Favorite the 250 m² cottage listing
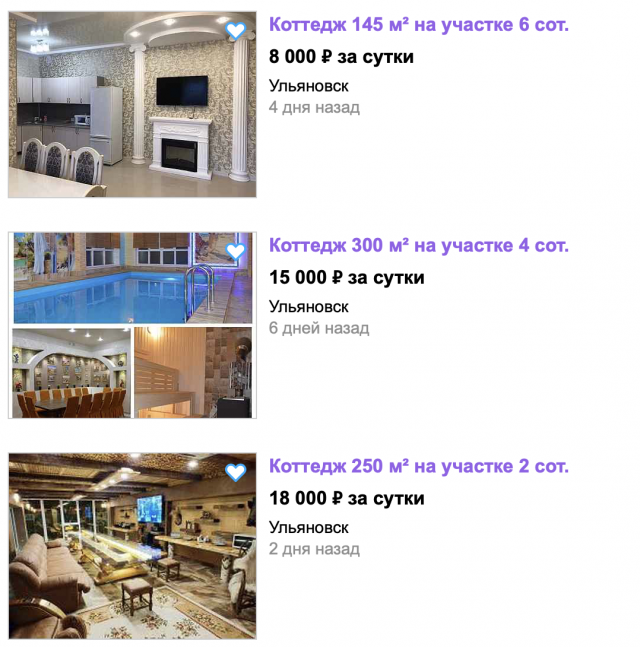Screen dimensions: 640x647 coord(235,471)
